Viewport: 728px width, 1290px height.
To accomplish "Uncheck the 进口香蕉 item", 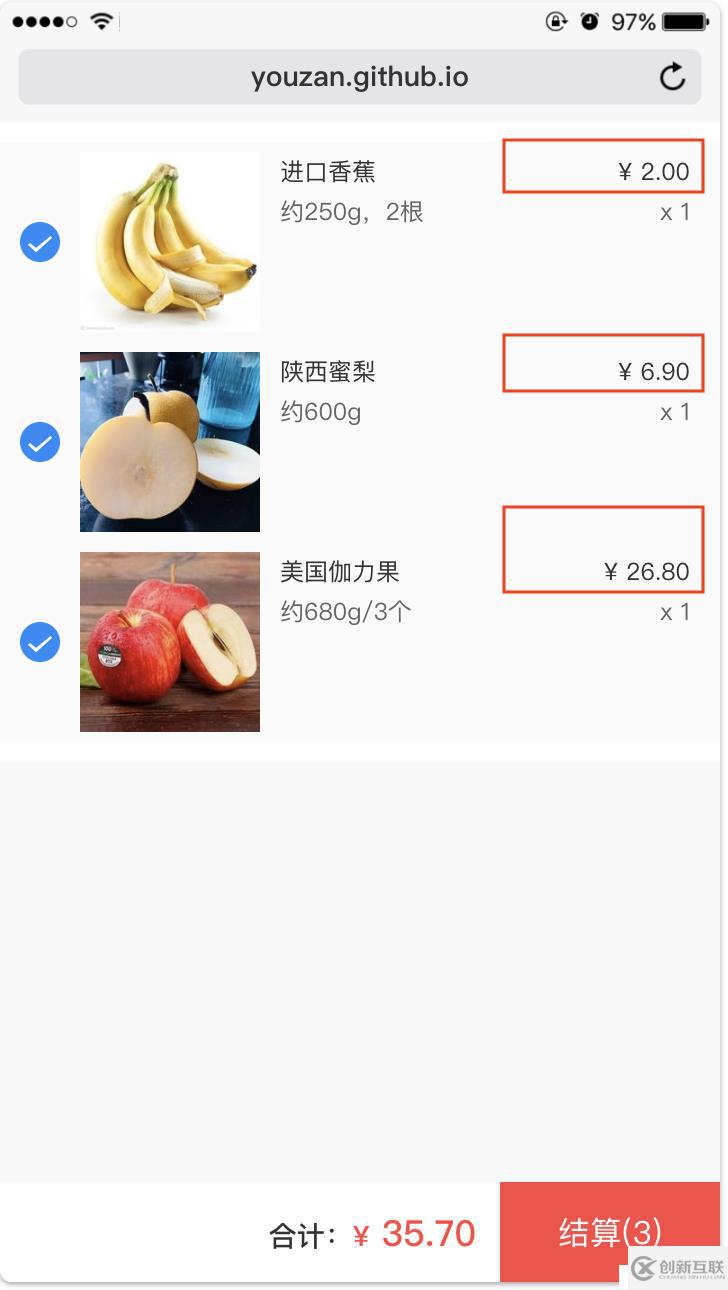I will point(40,242).
